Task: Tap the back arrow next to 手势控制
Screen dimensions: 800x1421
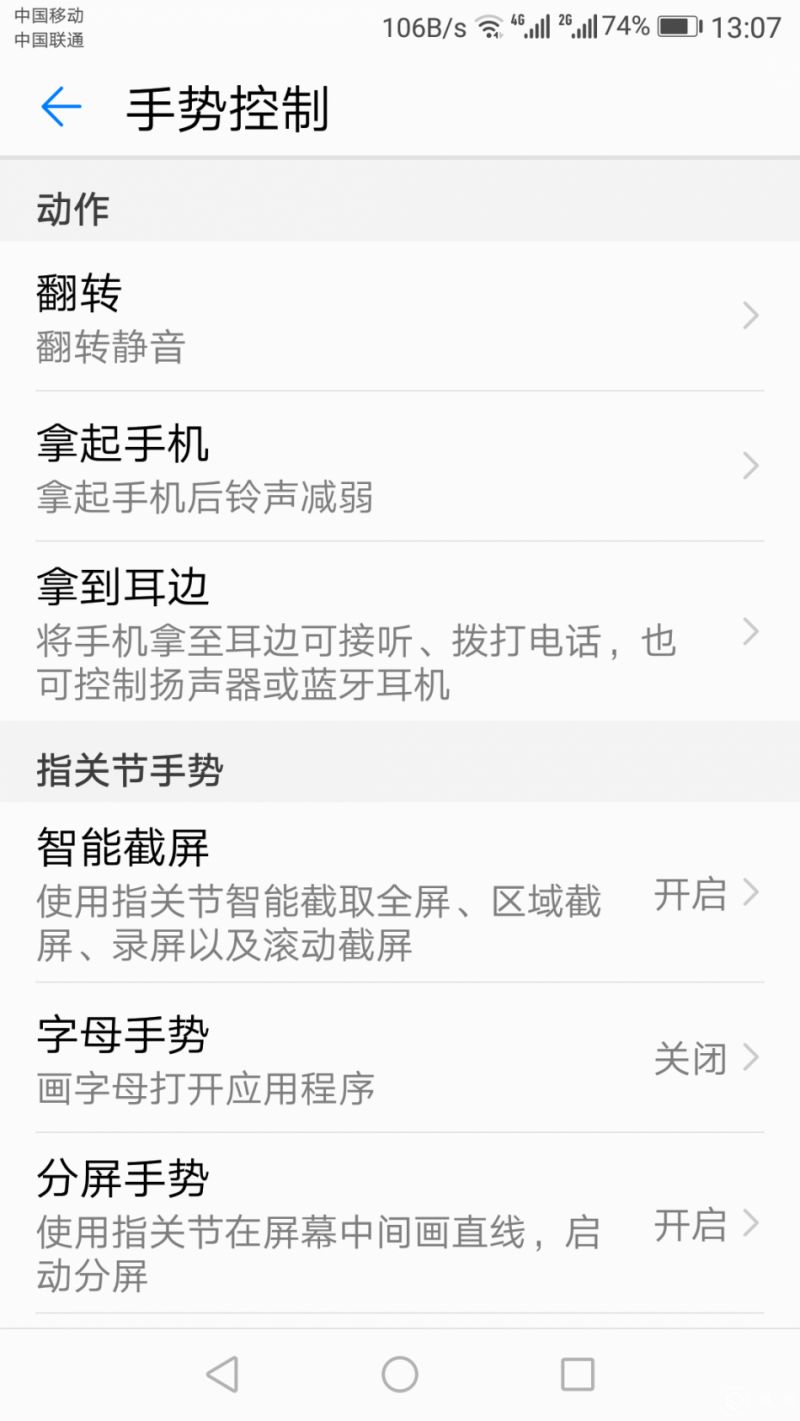Action: [60, 108]
